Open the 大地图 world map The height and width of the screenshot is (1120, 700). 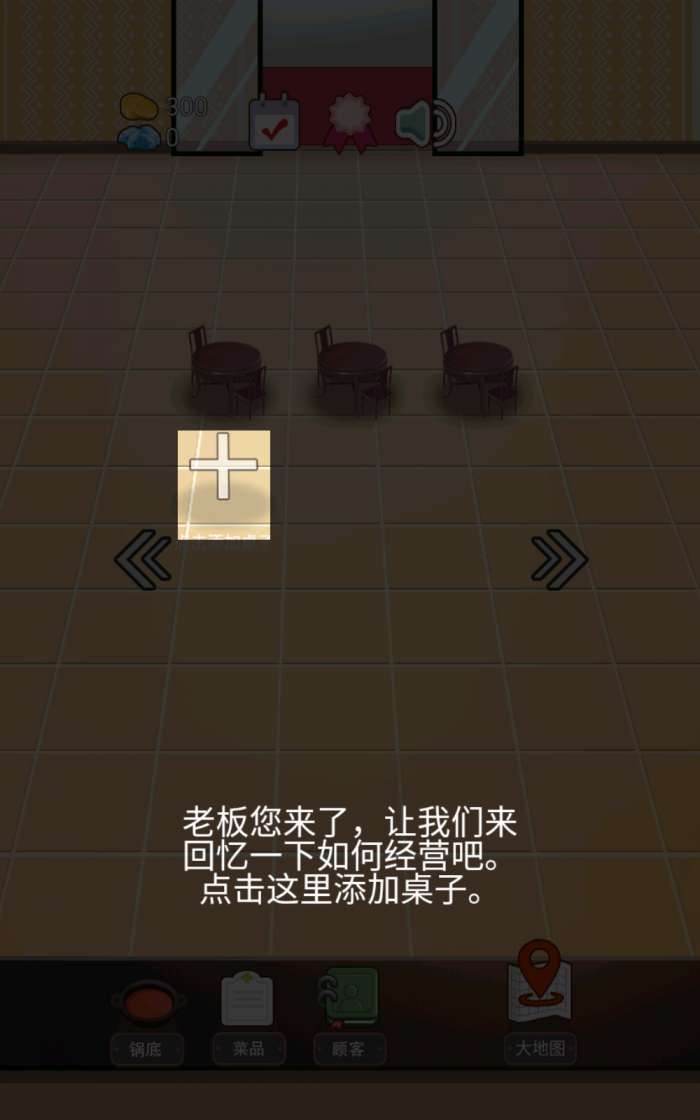coord(540,1002)
